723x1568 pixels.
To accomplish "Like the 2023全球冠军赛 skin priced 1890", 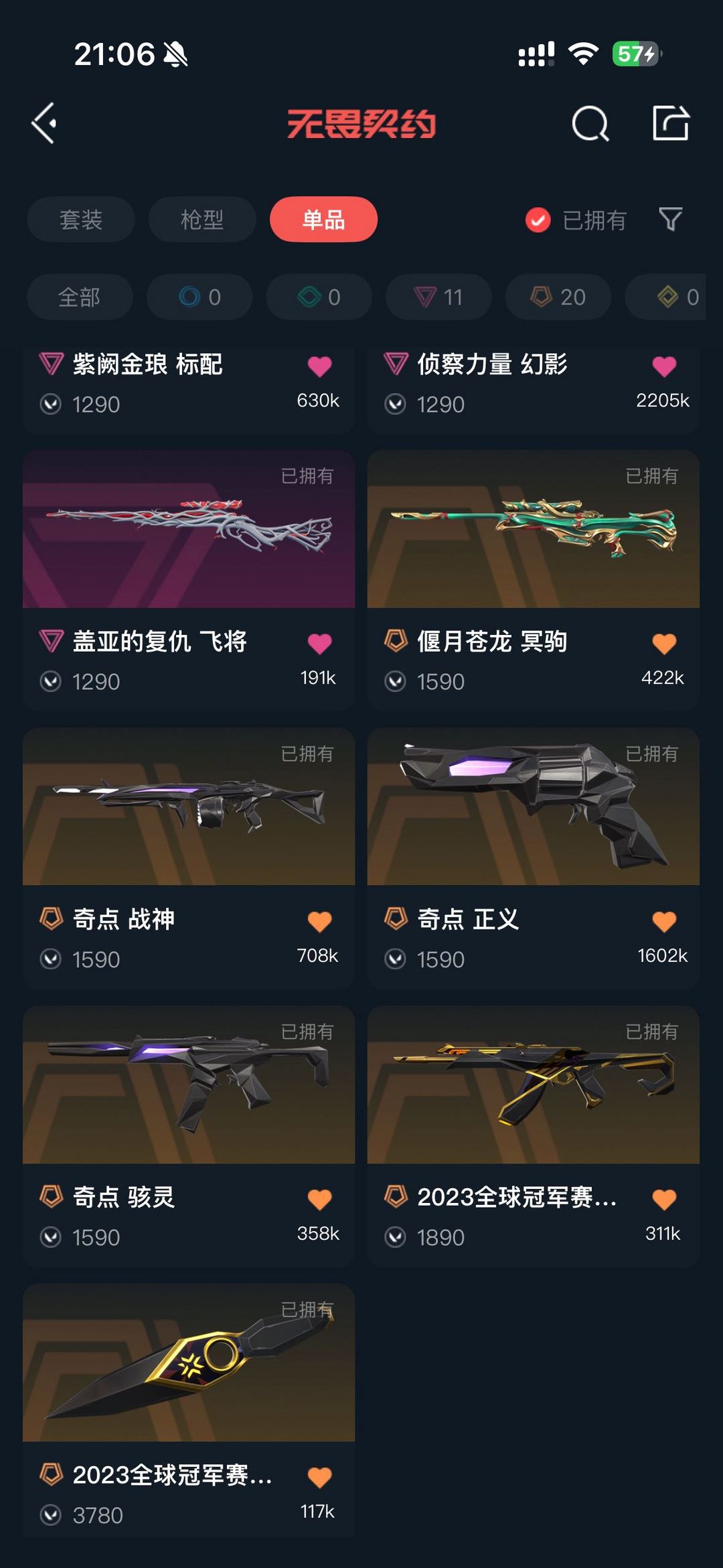I will click(664, 1200).
